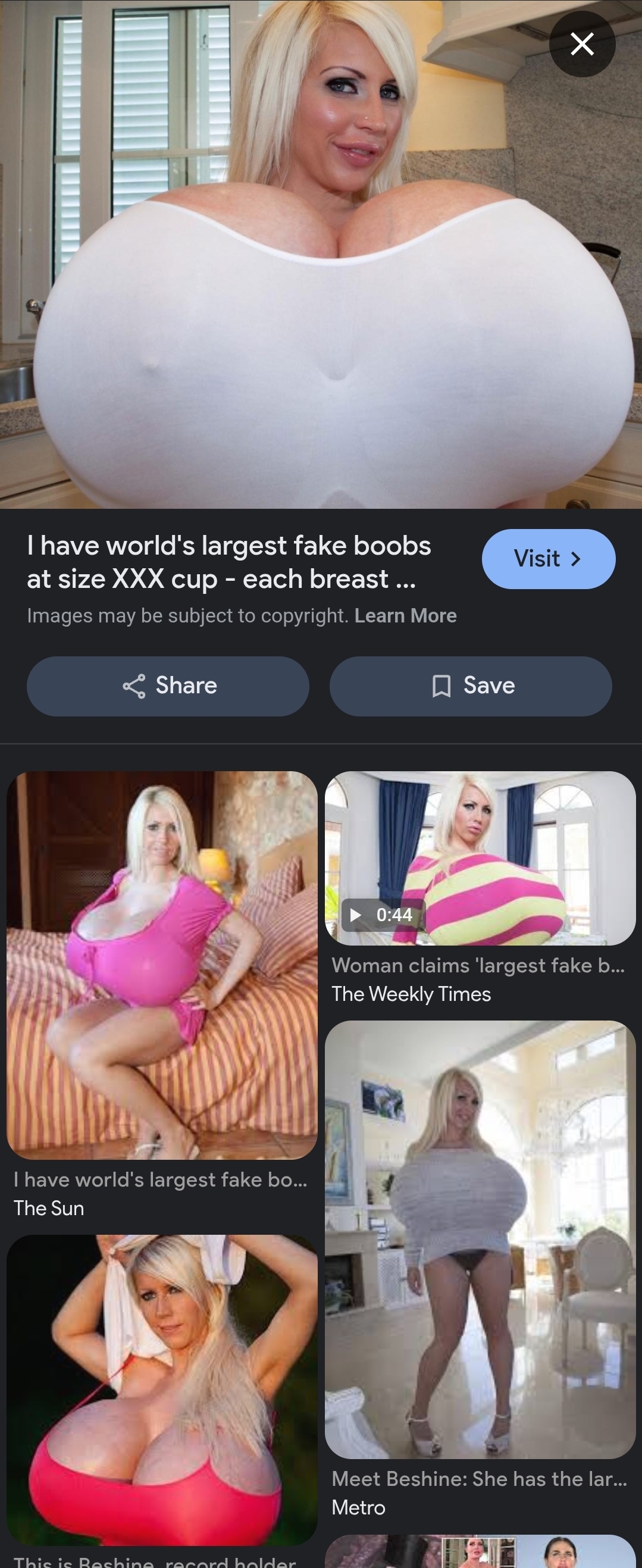Visit the source page
Viewport: 642px width, 1568px height.
[x=547, y=559]
